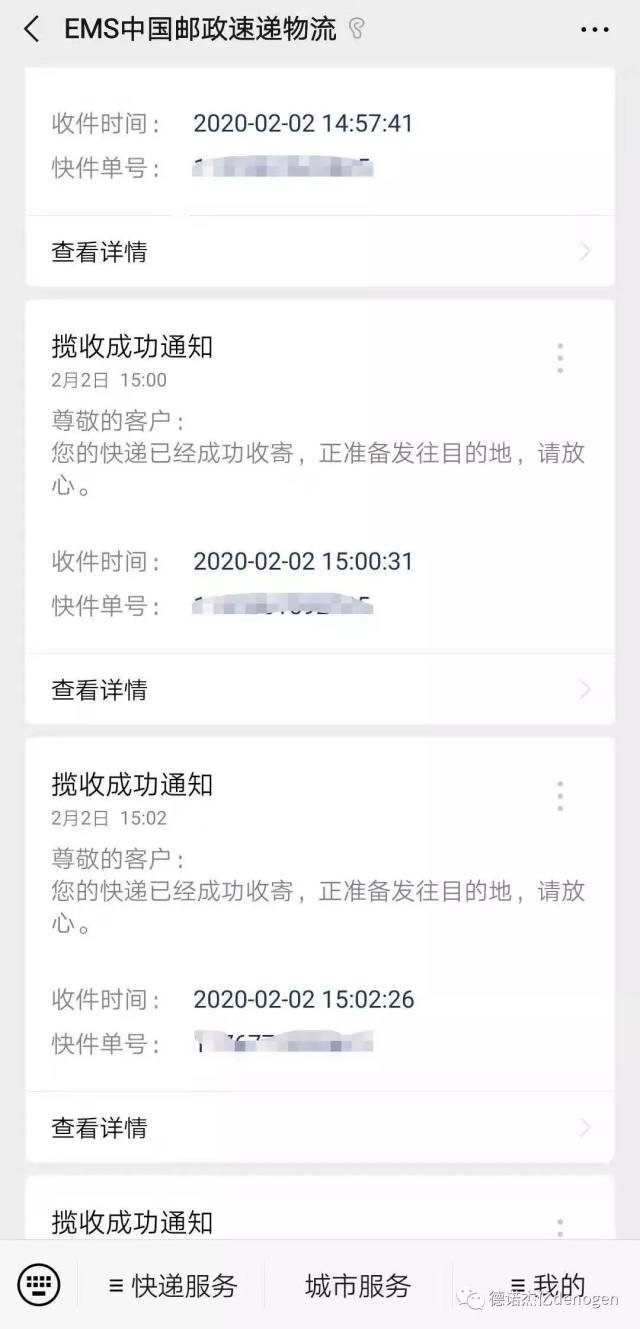Go back from EMS chat
Viewport: 640px width, 1329px height.
click(32, 30)
